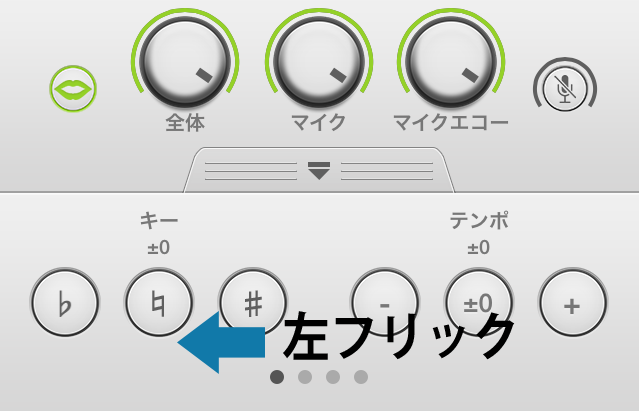Select the second page indicator dot
This screenshot has width=639, height=411.
[x=305, y=377]
